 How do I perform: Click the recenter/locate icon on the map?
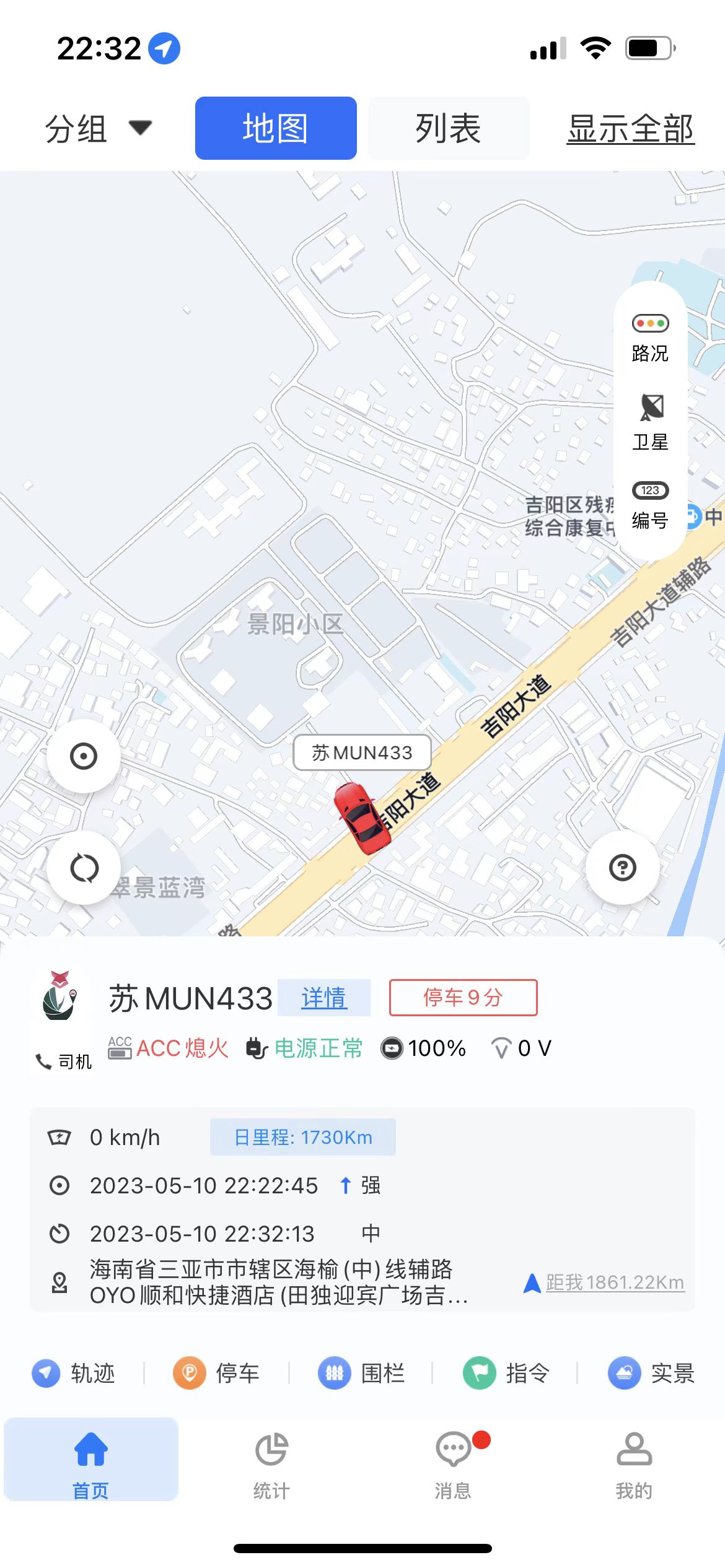(x=84, y=757)
